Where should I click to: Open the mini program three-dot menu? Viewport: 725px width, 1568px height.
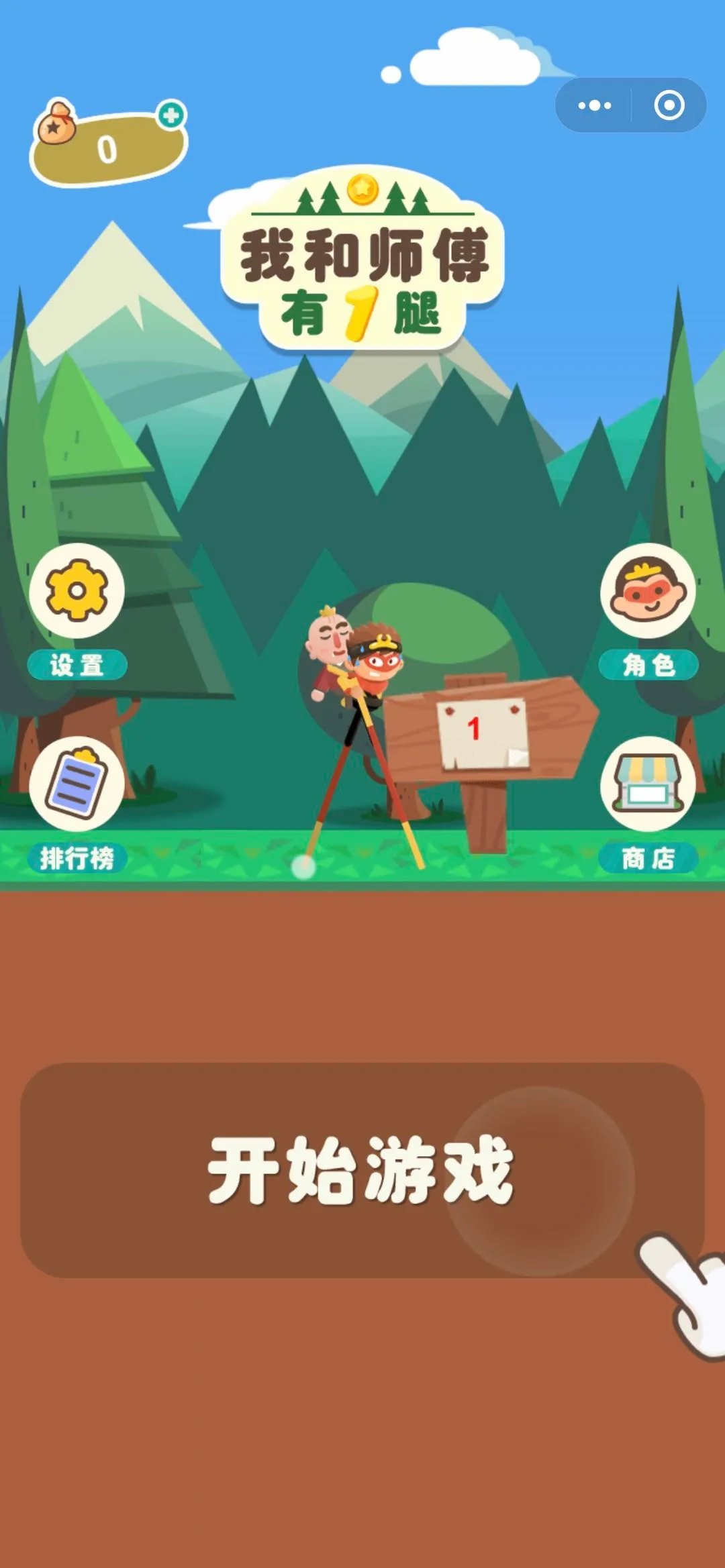[x=595, y=105]
